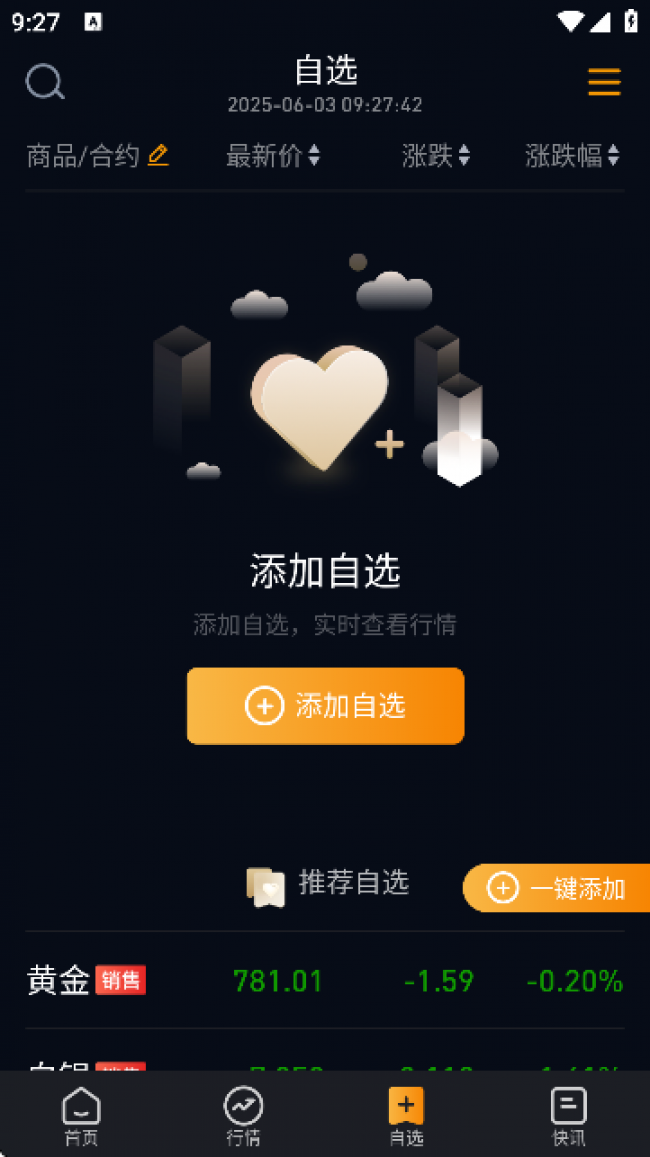Tap the orange 添加自选 button
Screen dimensions: 650x1157
coord(325,706)
